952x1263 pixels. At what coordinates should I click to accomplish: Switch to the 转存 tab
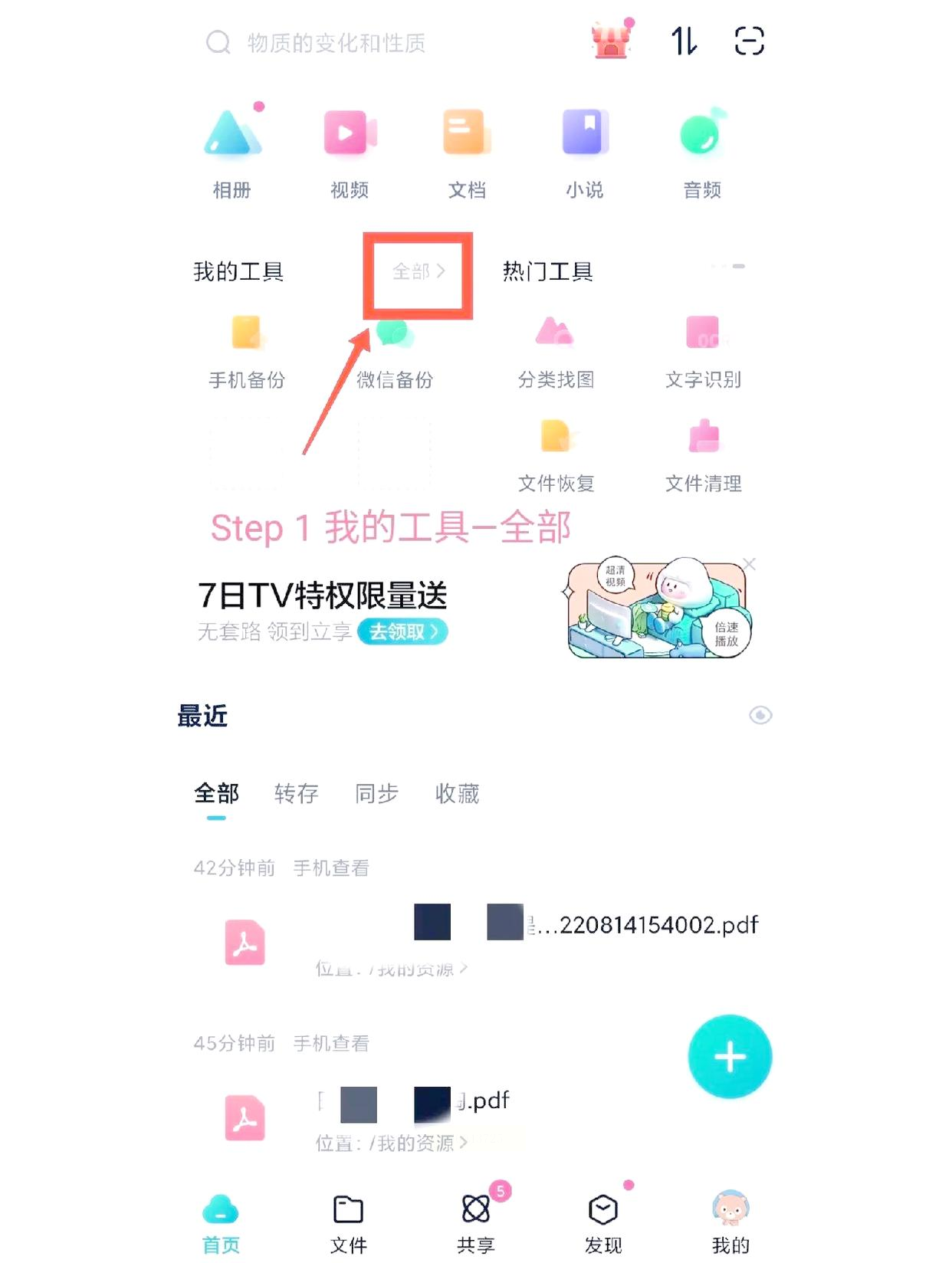pos(297,793)
